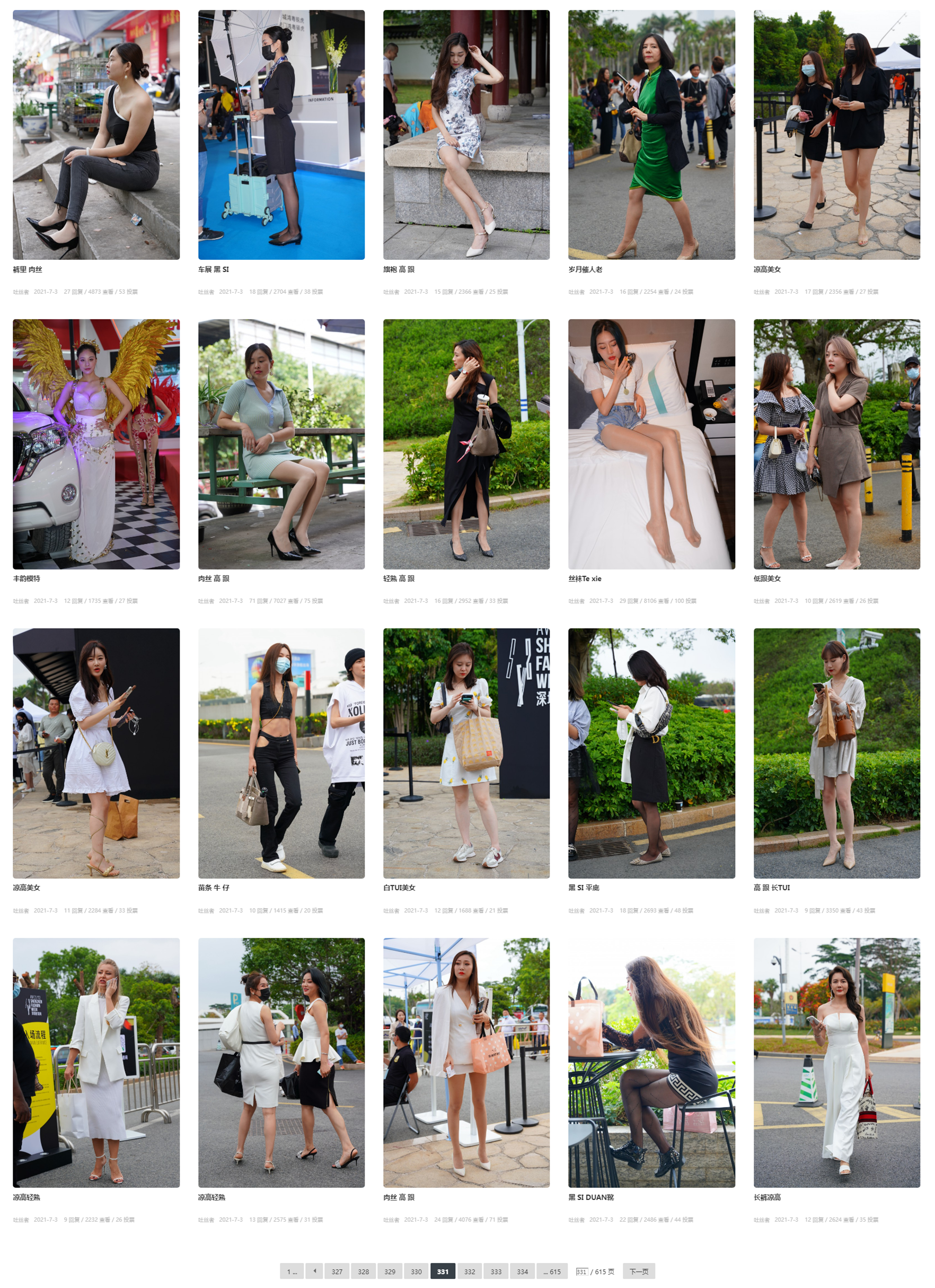The image size is (935, 1288).
Task: Open page 327 in pagination
Action: [x=337, y=1272]
